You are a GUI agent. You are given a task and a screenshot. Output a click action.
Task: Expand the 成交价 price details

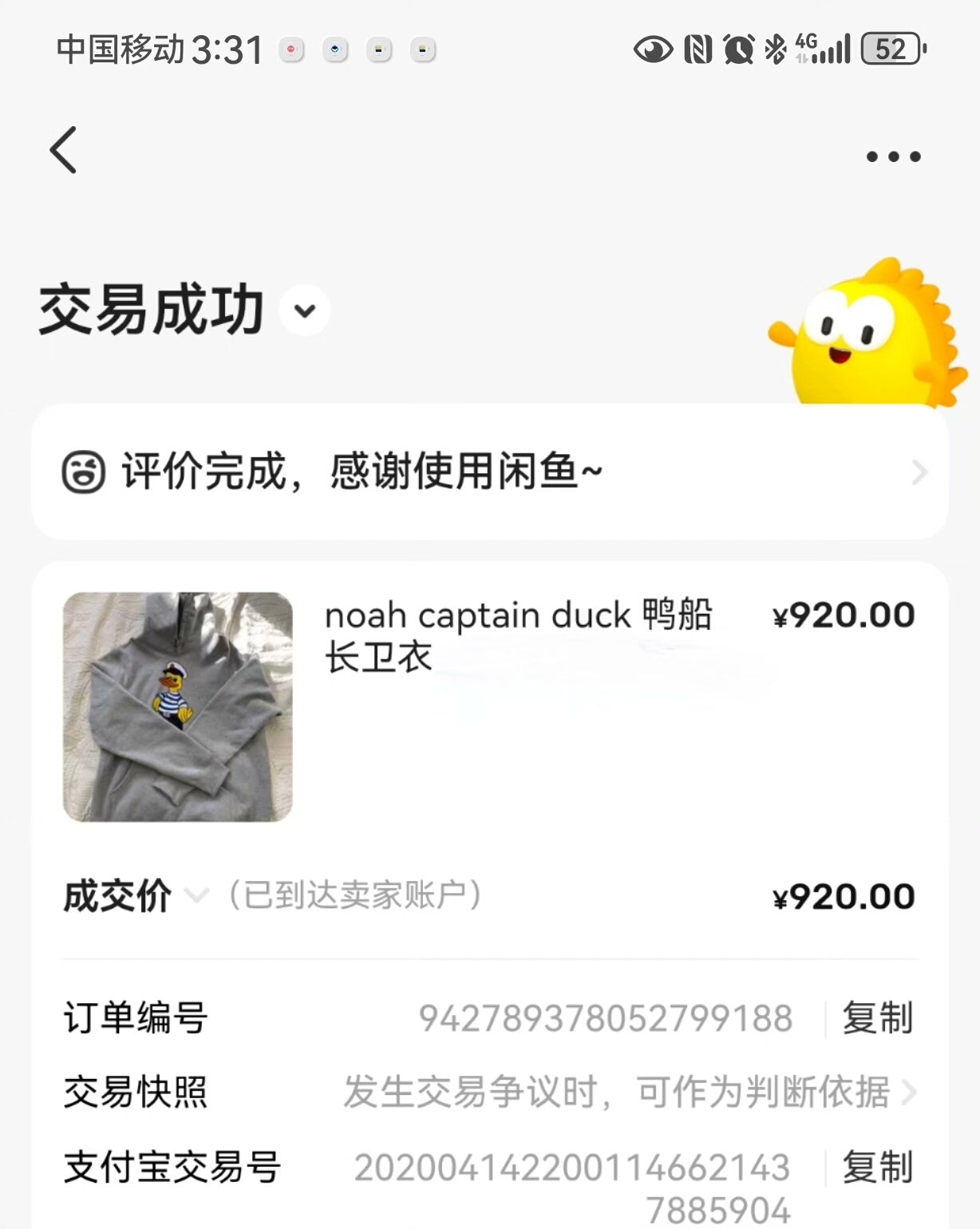[x=196, y=895]
